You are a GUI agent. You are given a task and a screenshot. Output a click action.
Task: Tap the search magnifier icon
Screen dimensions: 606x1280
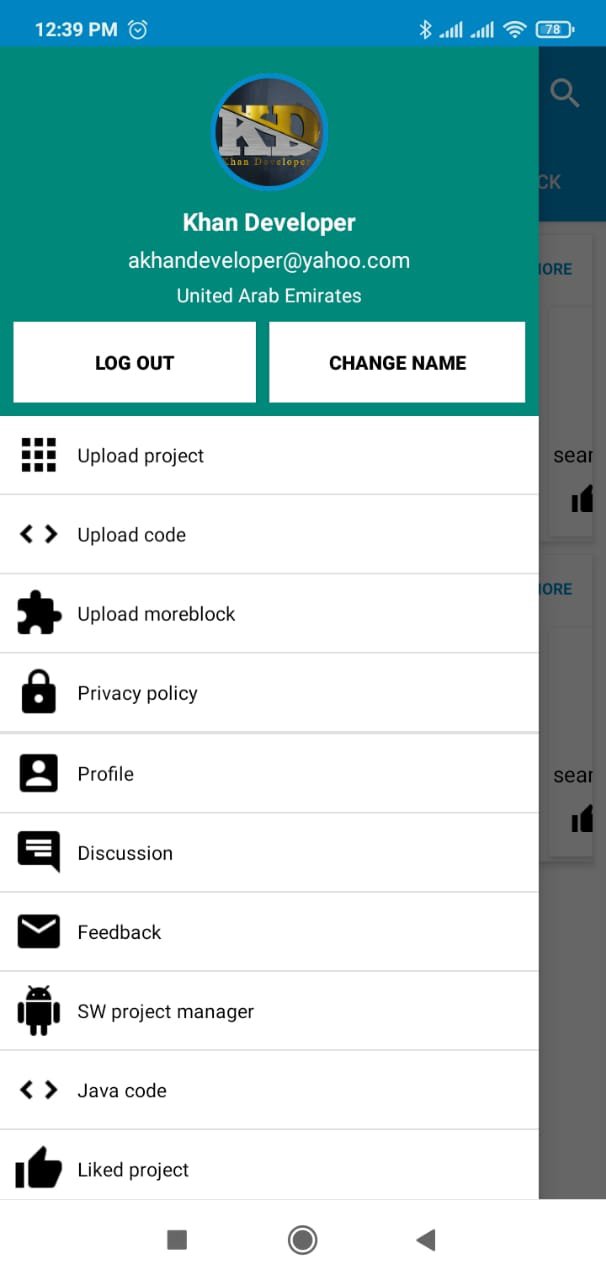pyautogui.click(x=565, y=94)
